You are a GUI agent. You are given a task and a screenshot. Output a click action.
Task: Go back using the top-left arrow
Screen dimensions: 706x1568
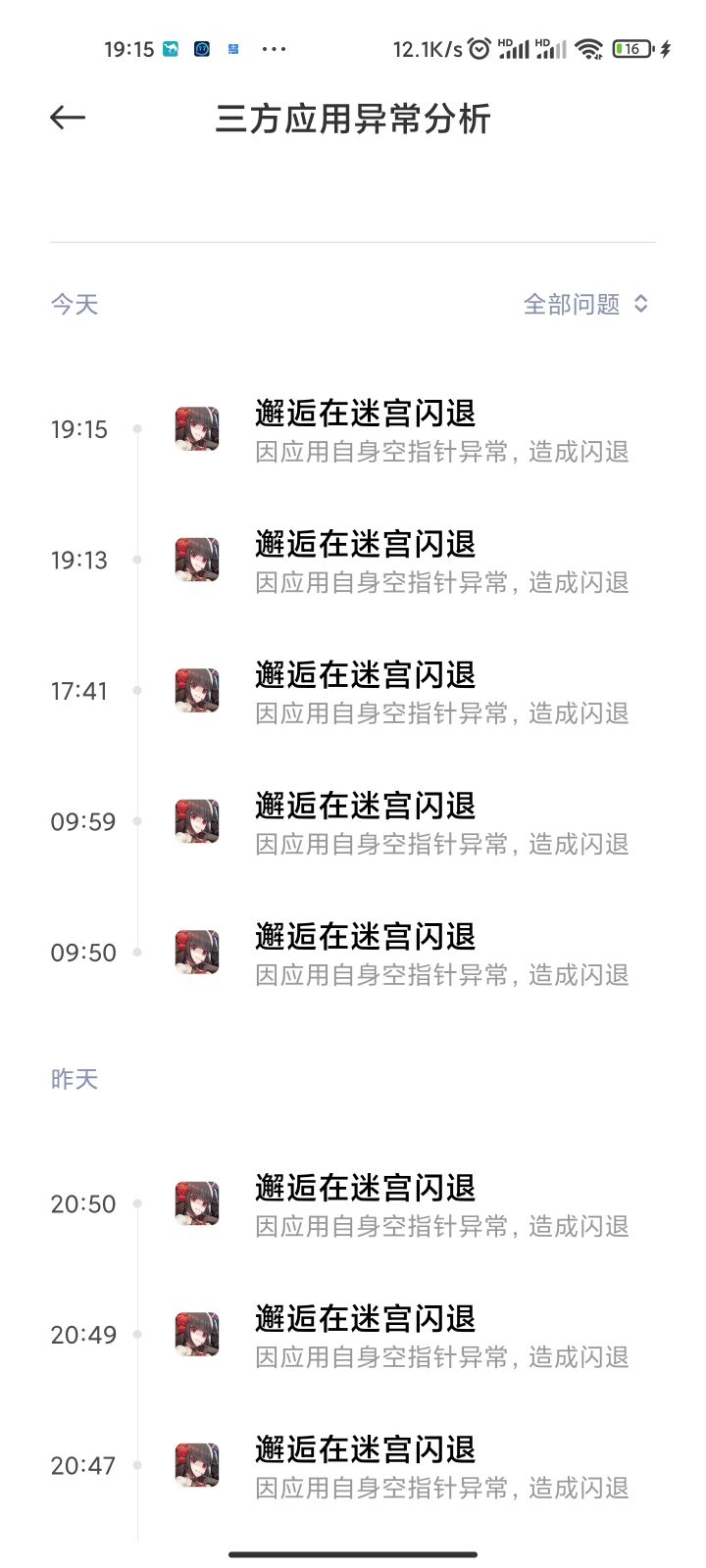coord(68,119)
